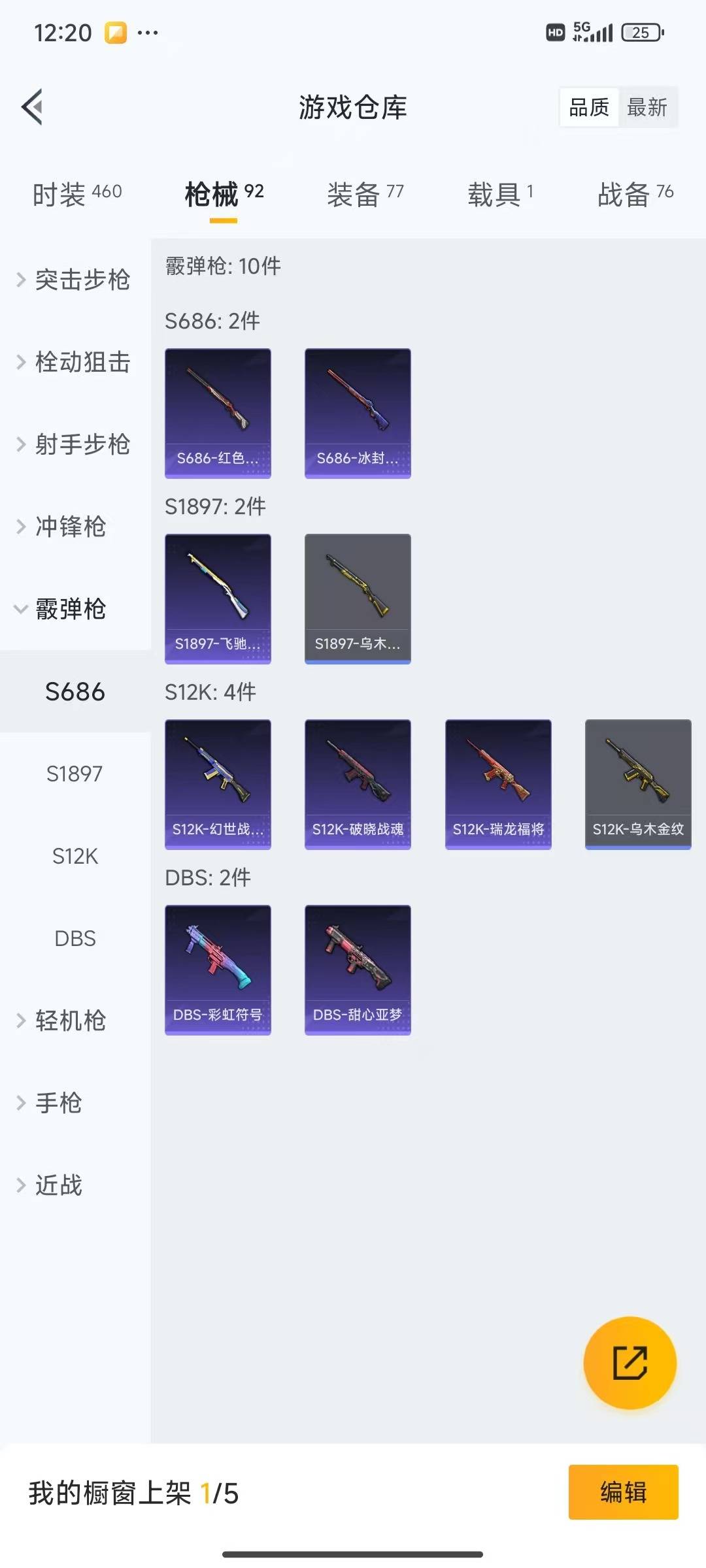Open the S686-冰封 skin tile
This screenshot has height=1568, width=706.
(x=358, y=413)
